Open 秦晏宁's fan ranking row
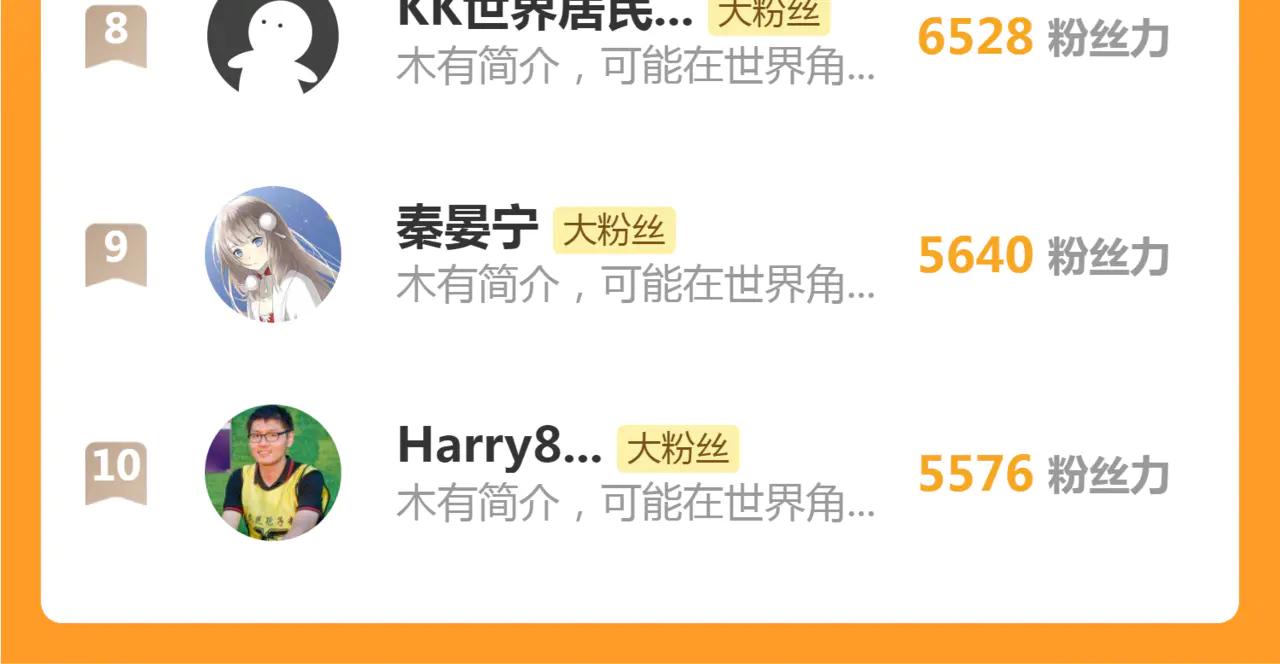 (640, 254)
